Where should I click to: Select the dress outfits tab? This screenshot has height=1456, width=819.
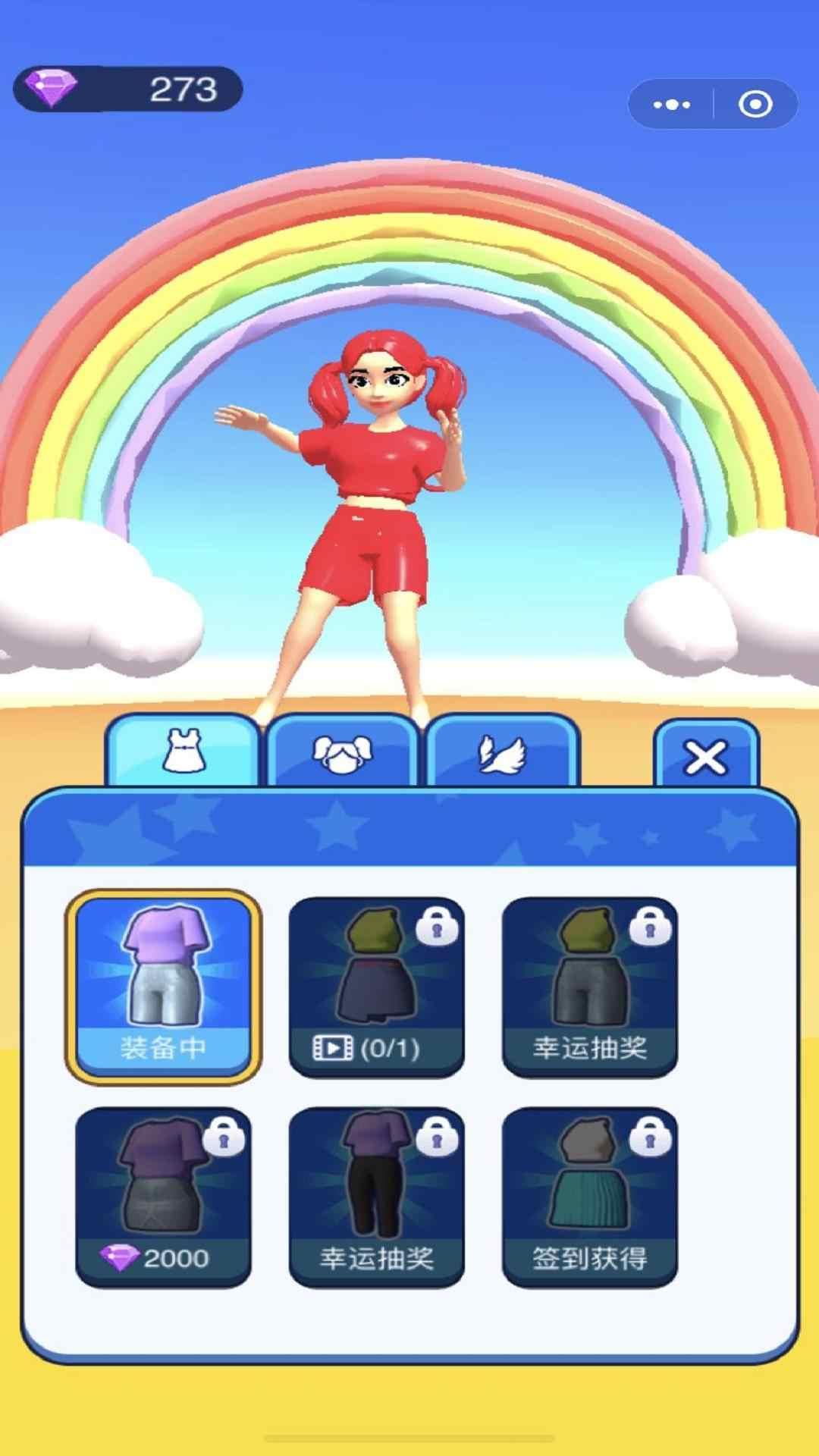182,752
